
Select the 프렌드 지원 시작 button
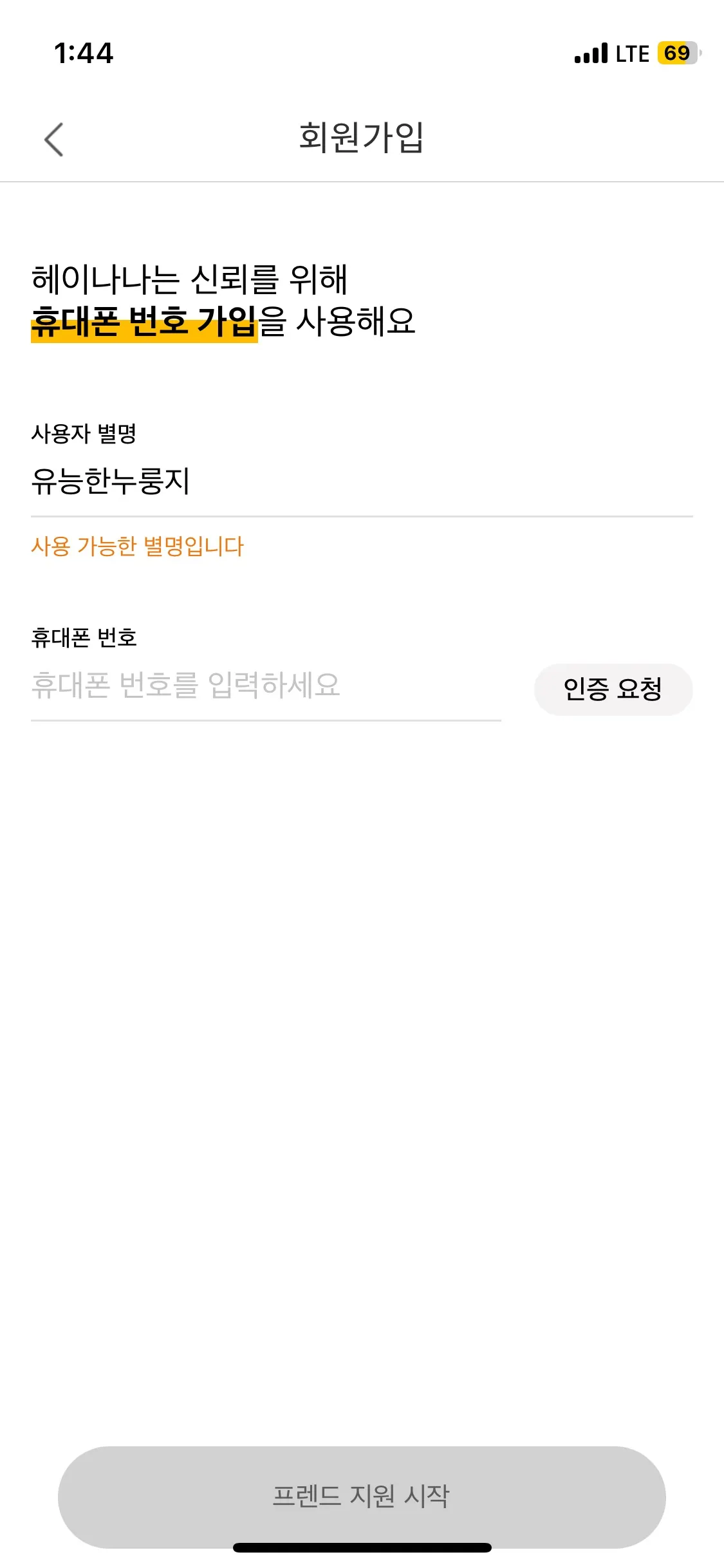[362, 1496]
